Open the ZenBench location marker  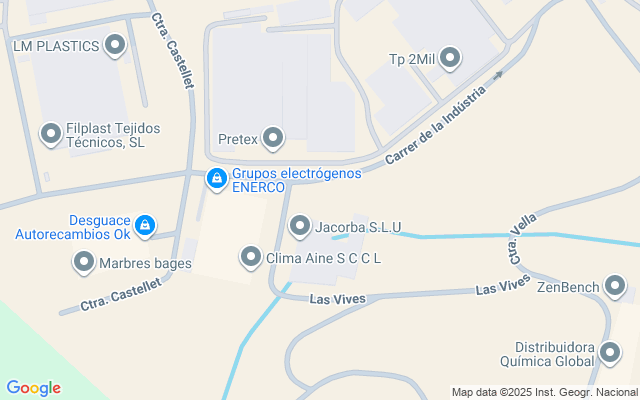click(x=615, y=289)
